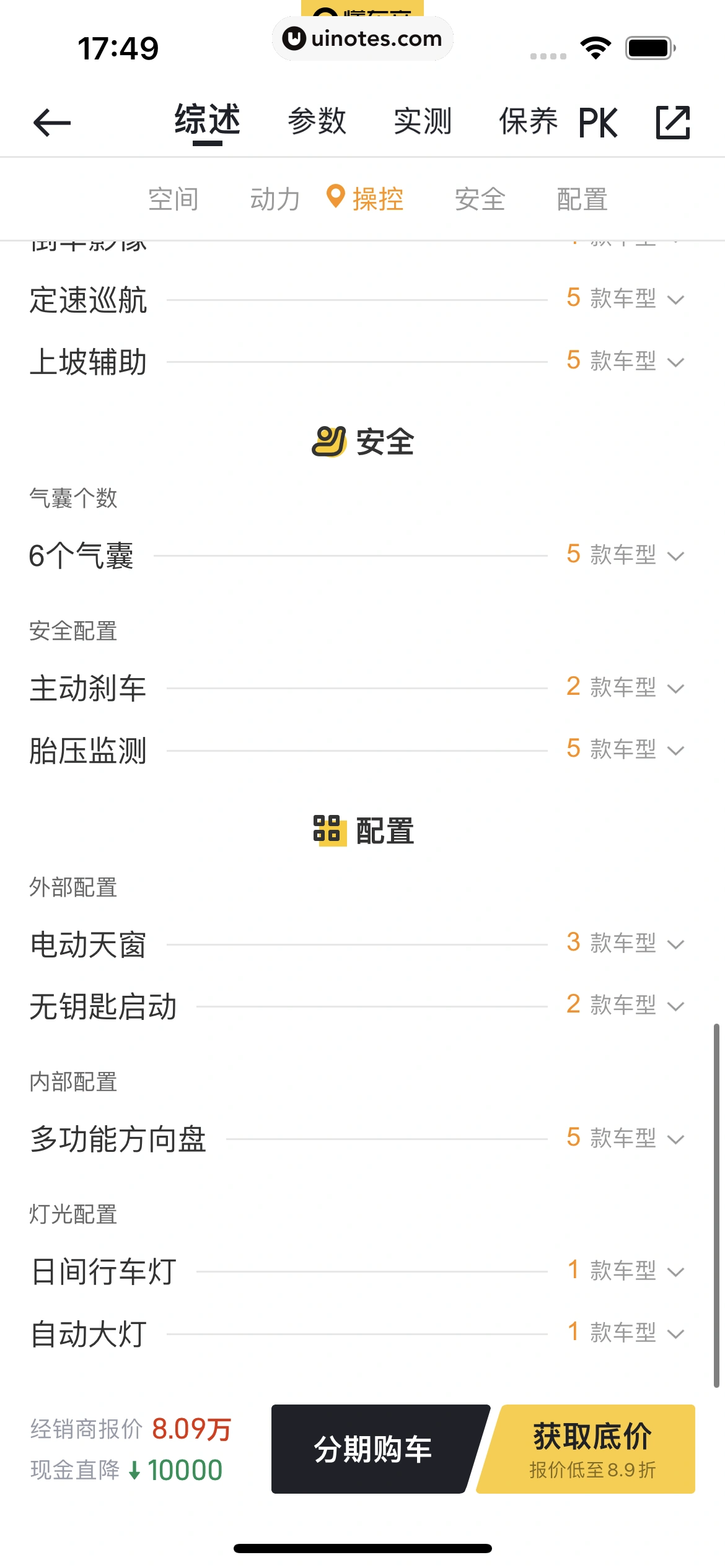Go back using the arrow icon
The image size is (725, 1568).
52,122
